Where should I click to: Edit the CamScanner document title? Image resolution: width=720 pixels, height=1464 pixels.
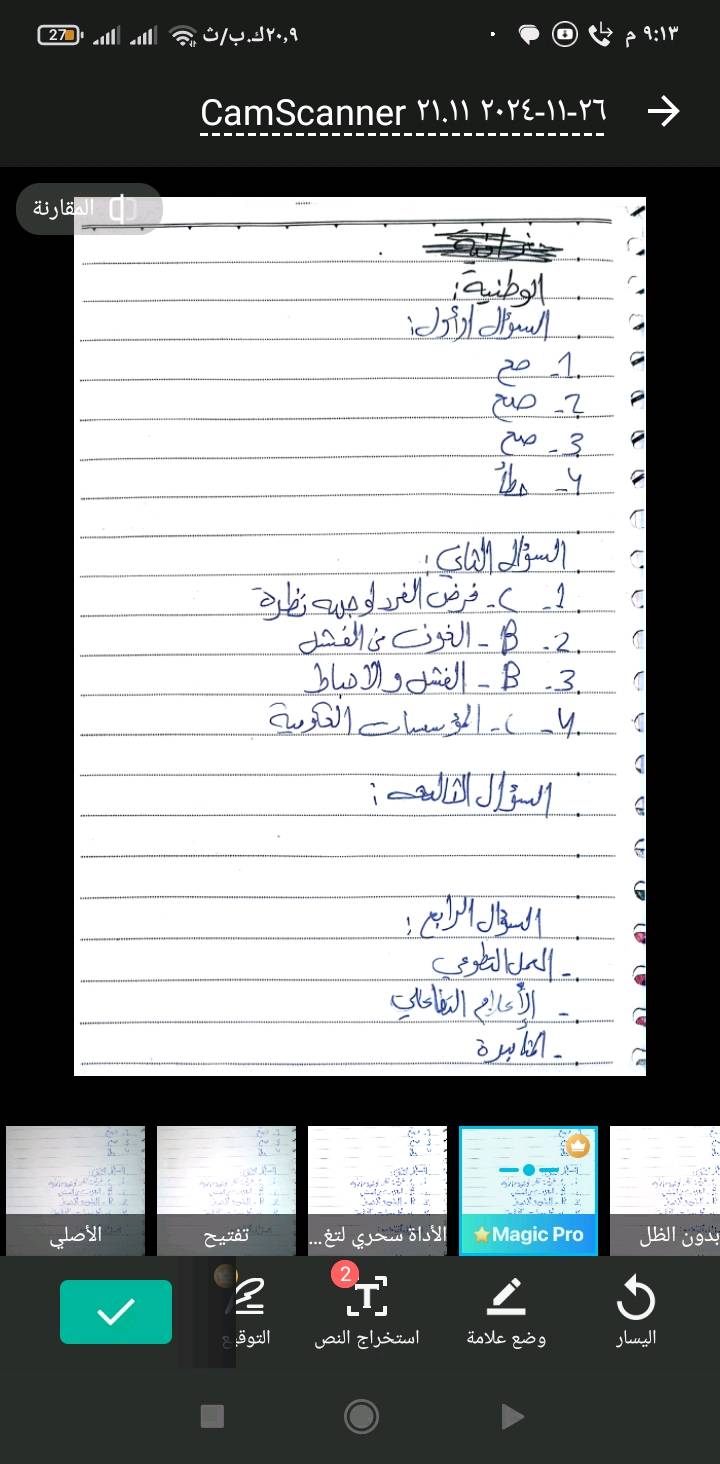(x=403, y=112)
